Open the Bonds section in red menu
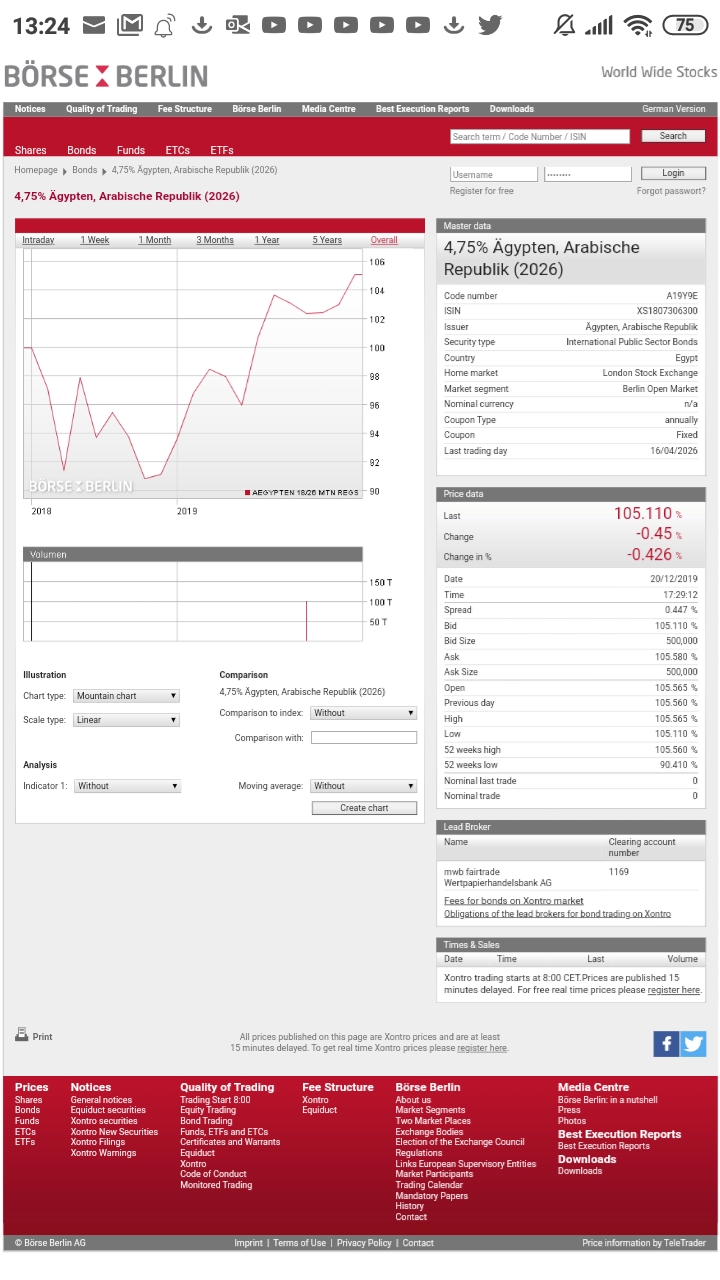Image resolution: width=720 pixels, height=1280 pixels. [82, 150]
